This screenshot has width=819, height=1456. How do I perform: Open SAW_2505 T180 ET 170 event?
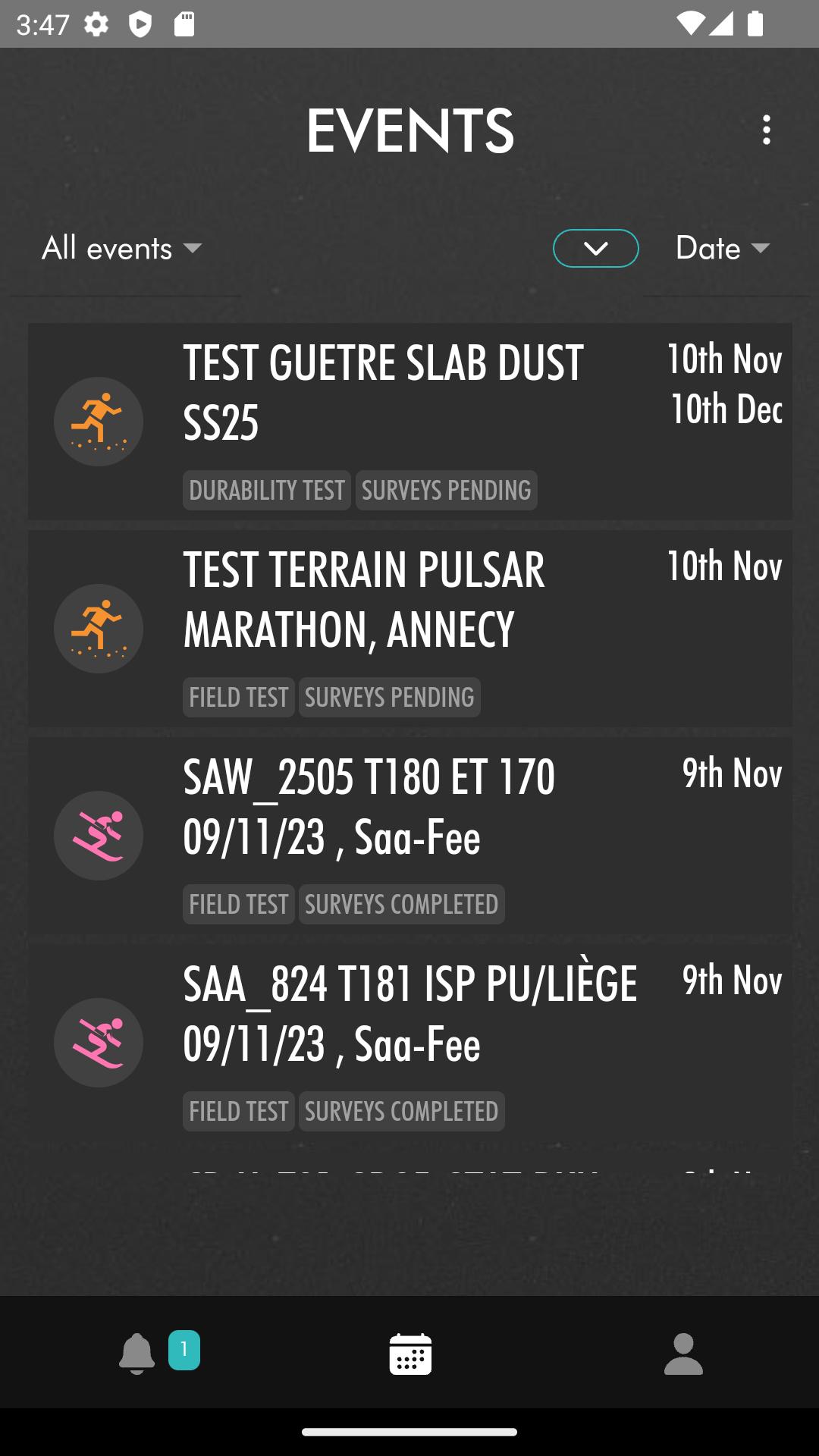tap(410, 836)
